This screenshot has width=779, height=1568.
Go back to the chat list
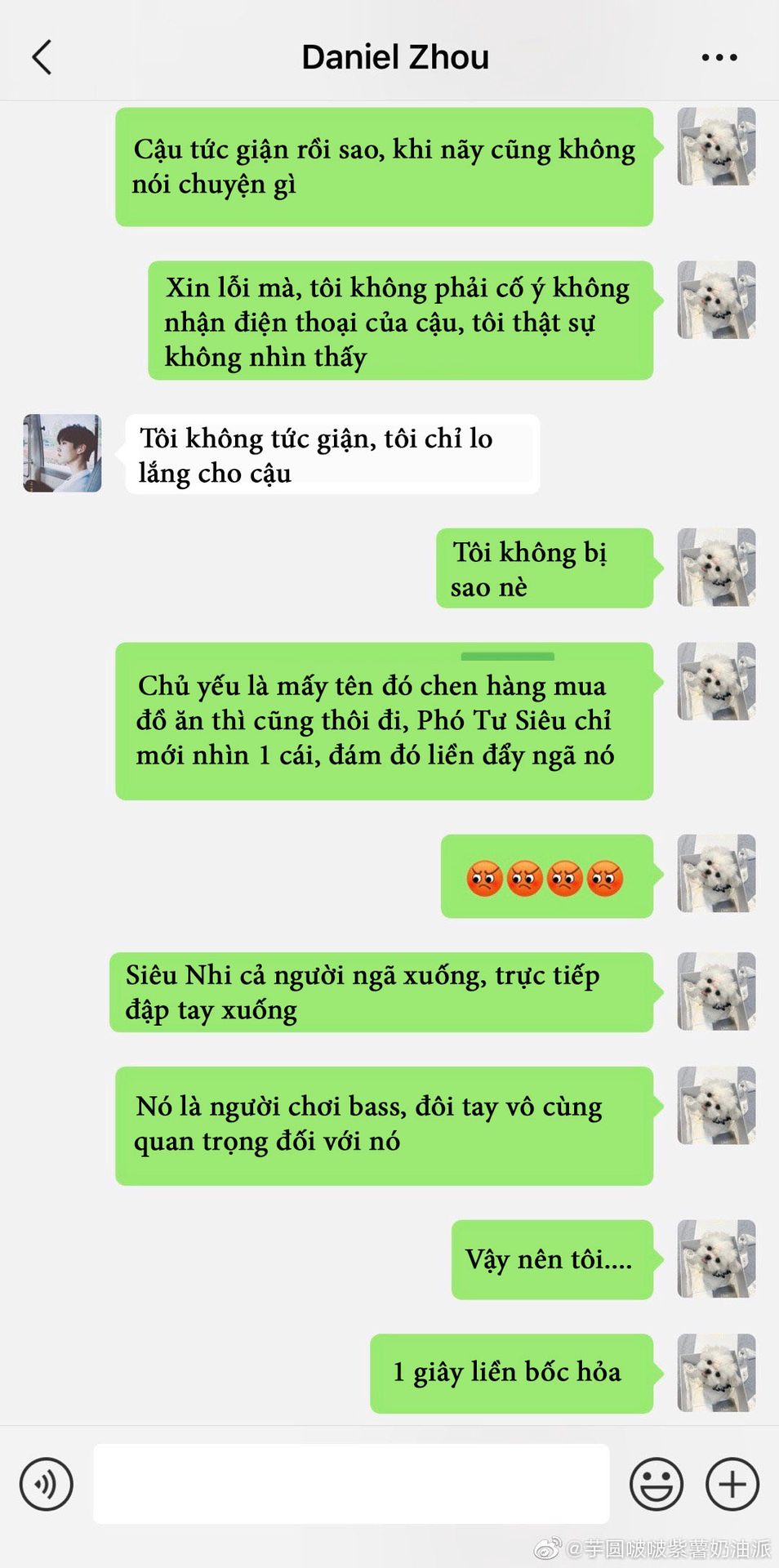(42, 57)
